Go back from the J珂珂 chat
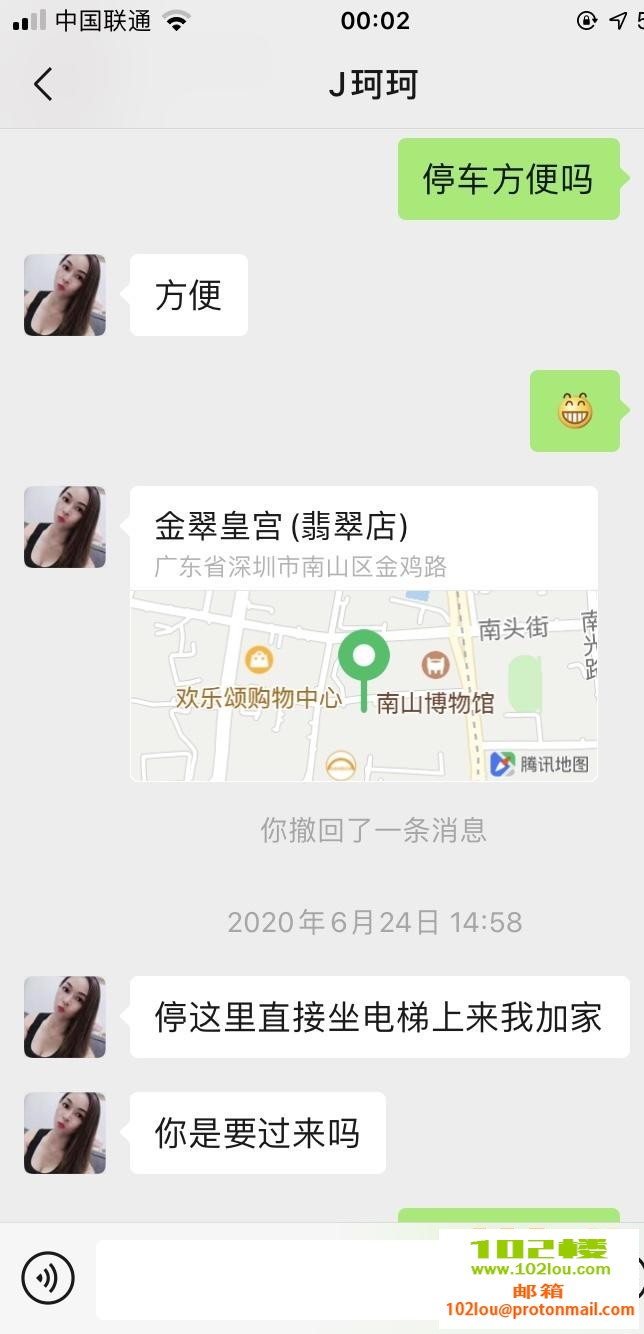 tap(43, 85)
